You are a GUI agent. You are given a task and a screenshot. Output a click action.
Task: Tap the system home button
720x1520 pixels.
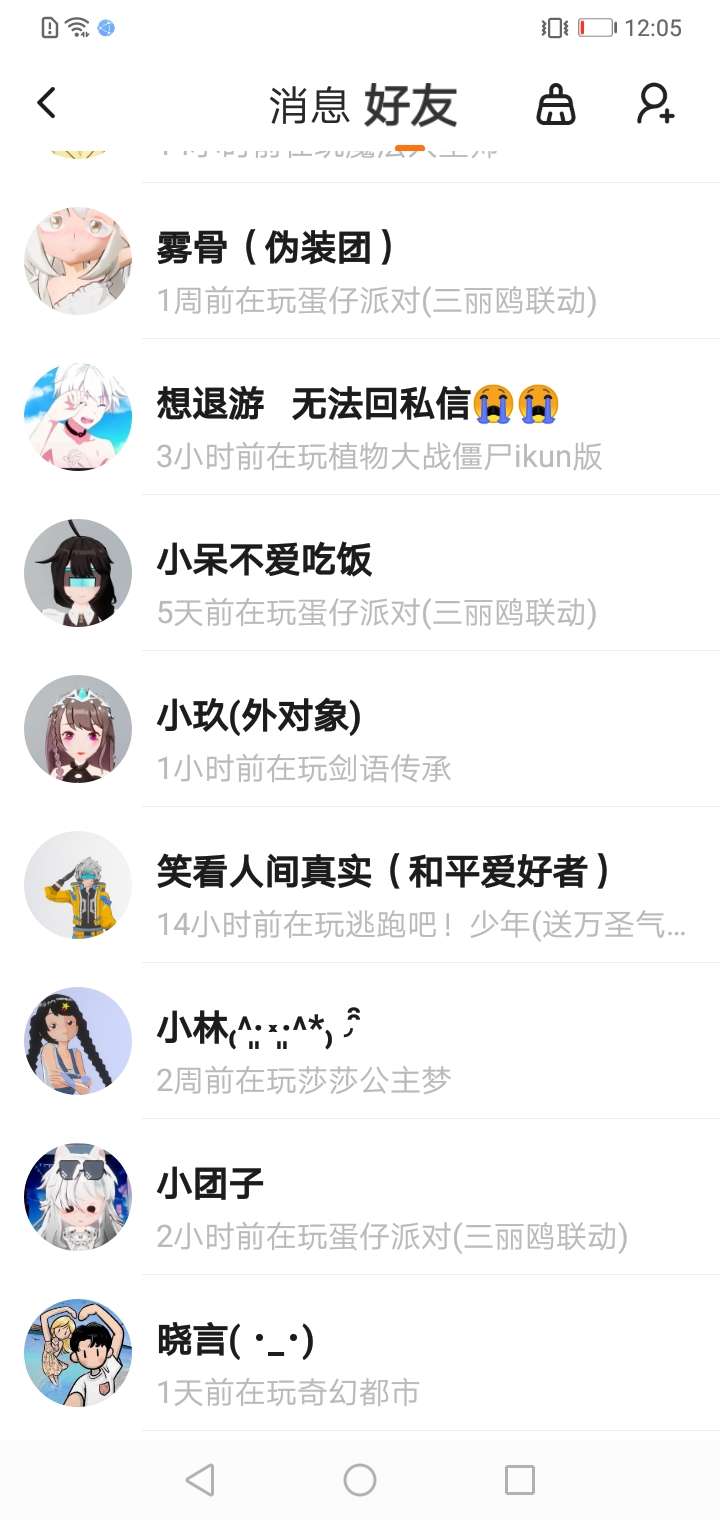pyautogui.click(x=360, y=1480)
